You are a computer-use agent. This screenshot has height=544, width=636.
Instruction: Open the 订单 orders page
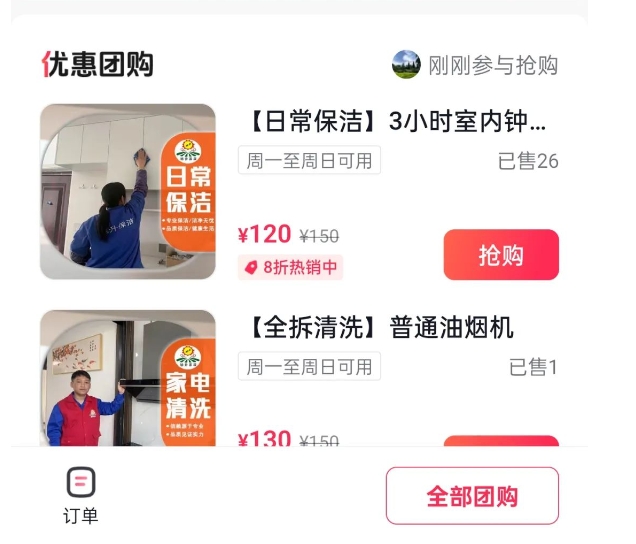[x=81, y=495]
